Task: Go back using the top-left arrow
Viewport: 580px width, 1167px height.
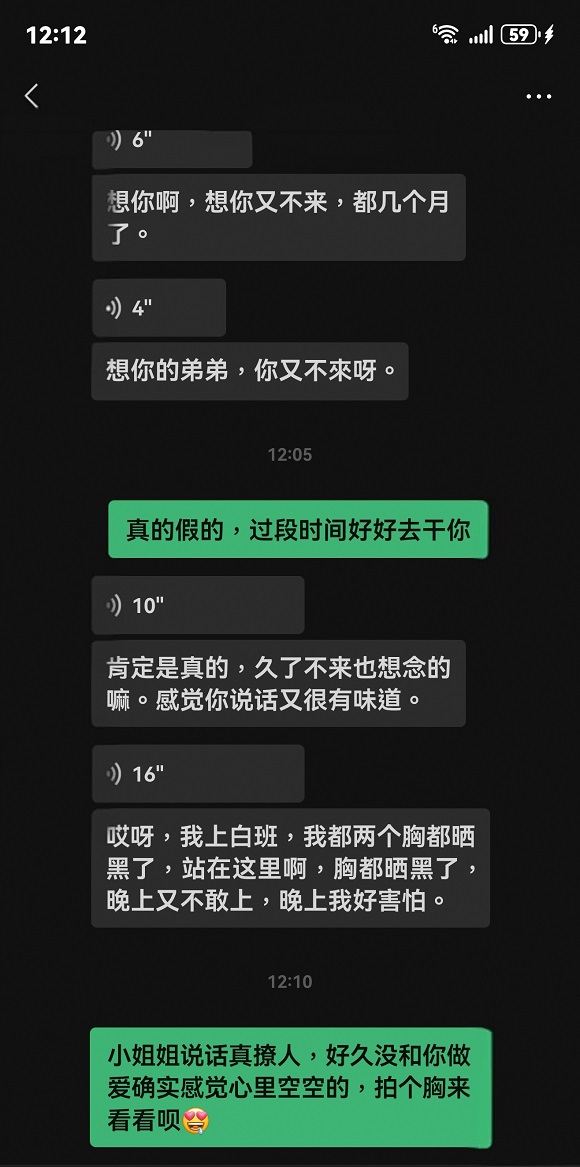Action: tap(31, 96)
